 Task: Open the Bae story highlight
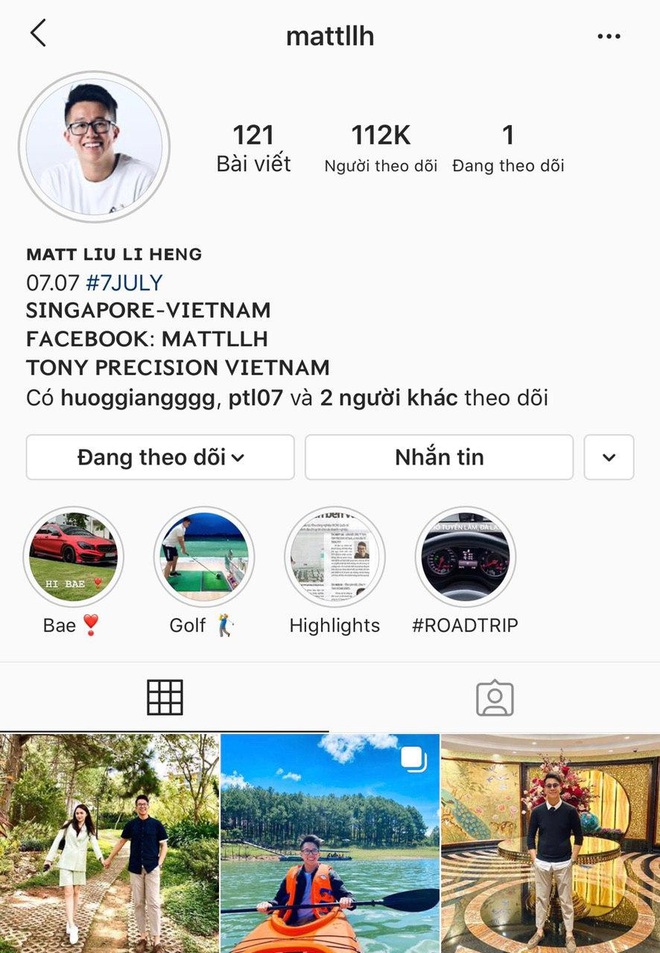73,556
